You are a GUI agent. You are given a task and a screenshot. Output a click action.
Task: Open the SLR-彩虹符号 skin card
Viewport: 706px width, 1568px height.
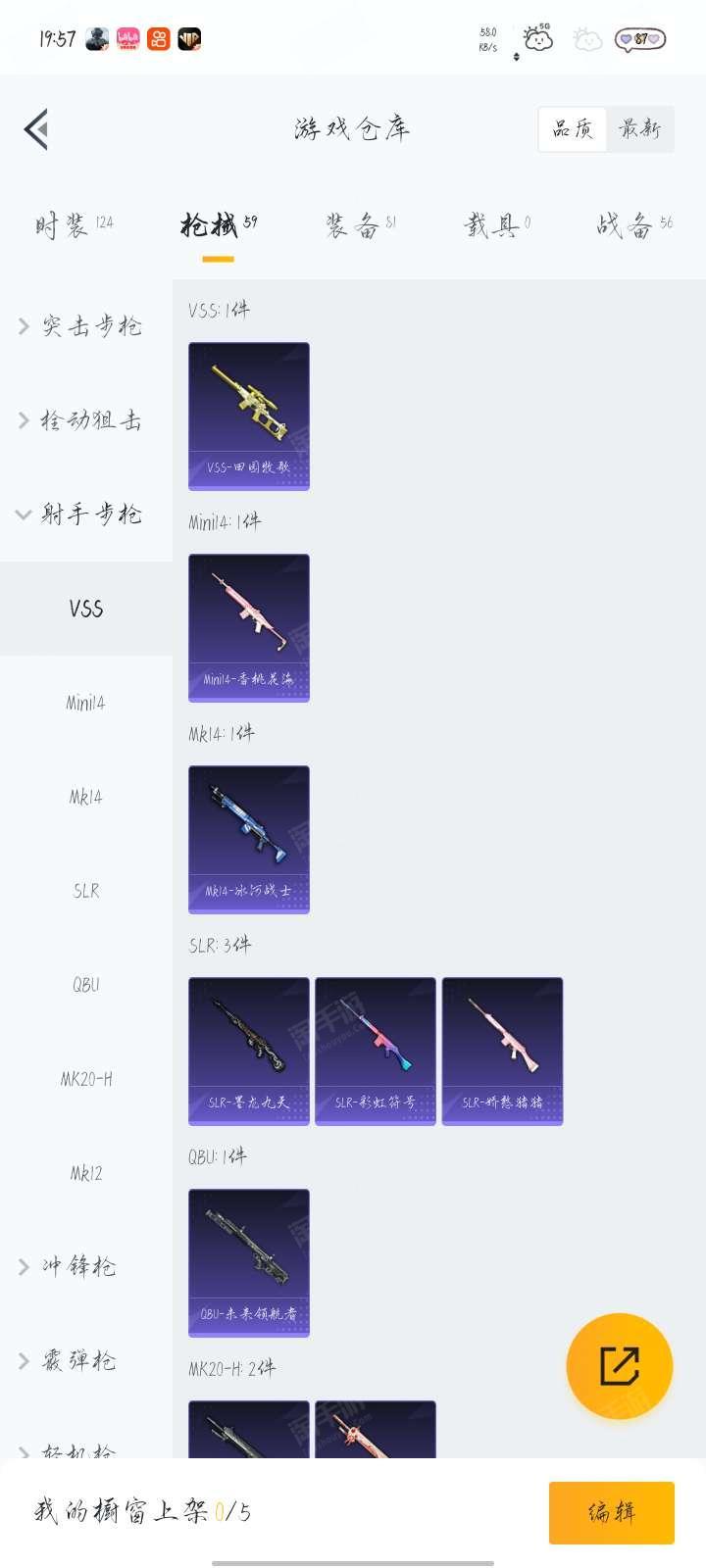pyautogui.click(x=376, y=1052)
